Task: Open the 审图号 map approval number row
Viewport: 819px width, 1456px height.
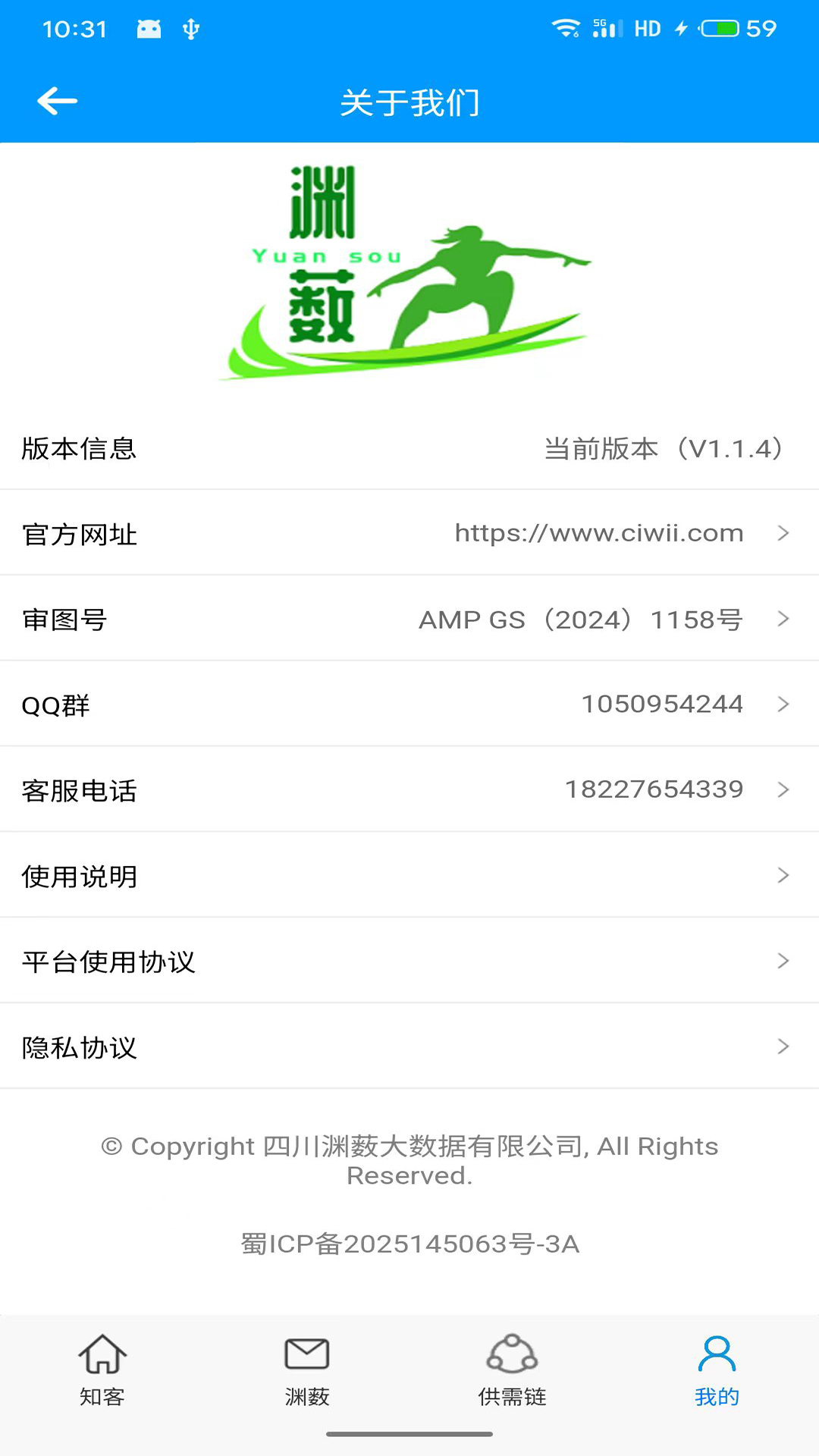Action: pos(409,619)
